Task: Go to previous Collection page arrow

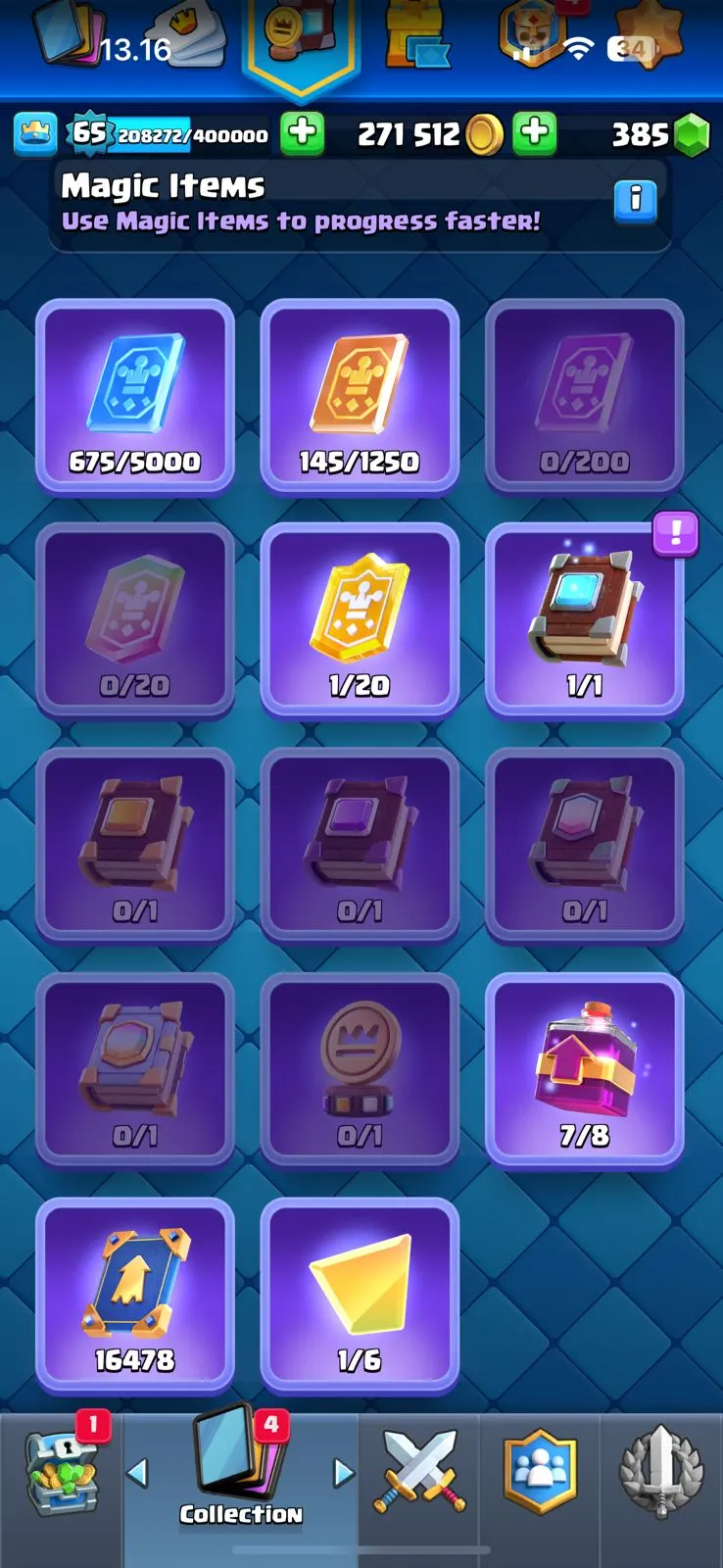Action: pyautogui.click(x=138, y=1472)
